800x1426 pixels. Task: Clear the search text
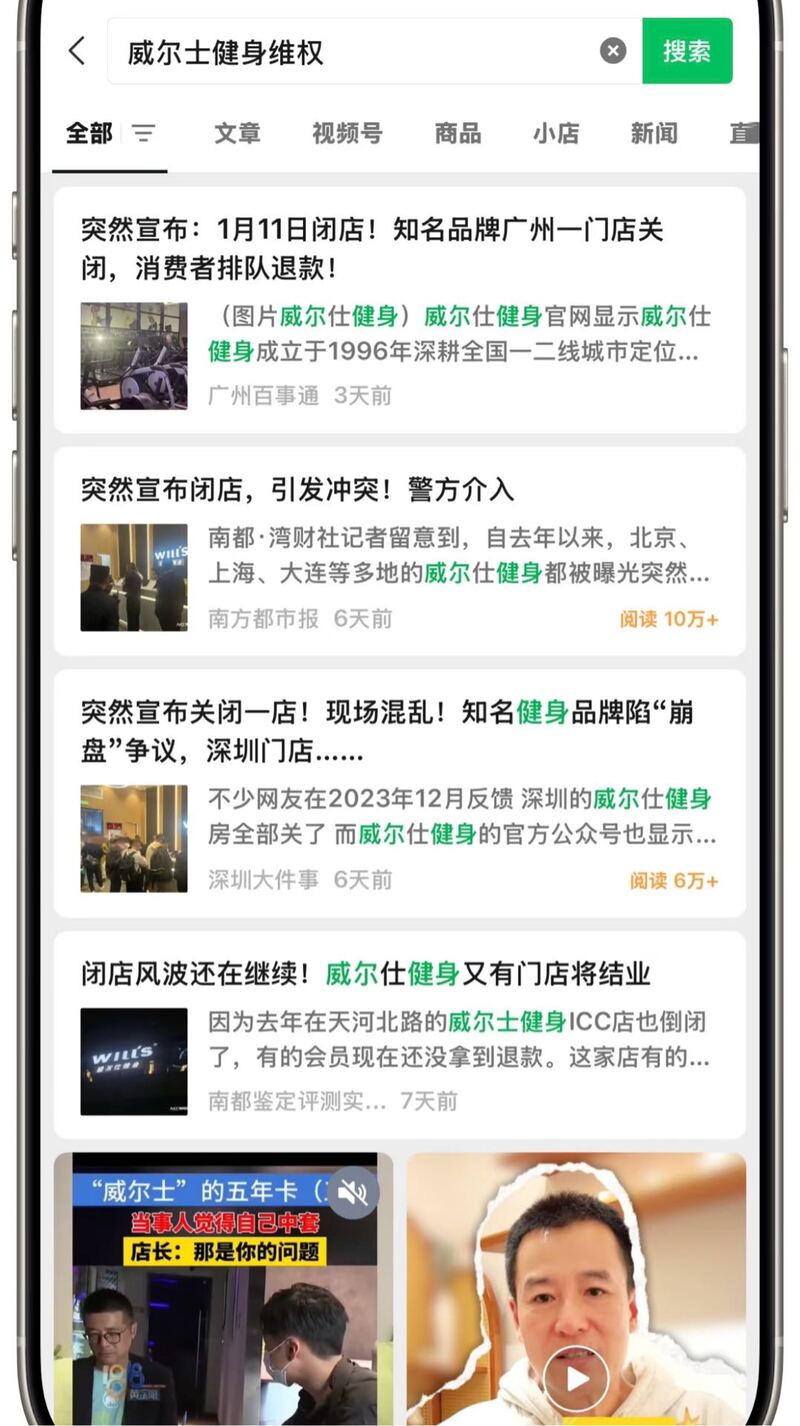click(x=613, y=51)
